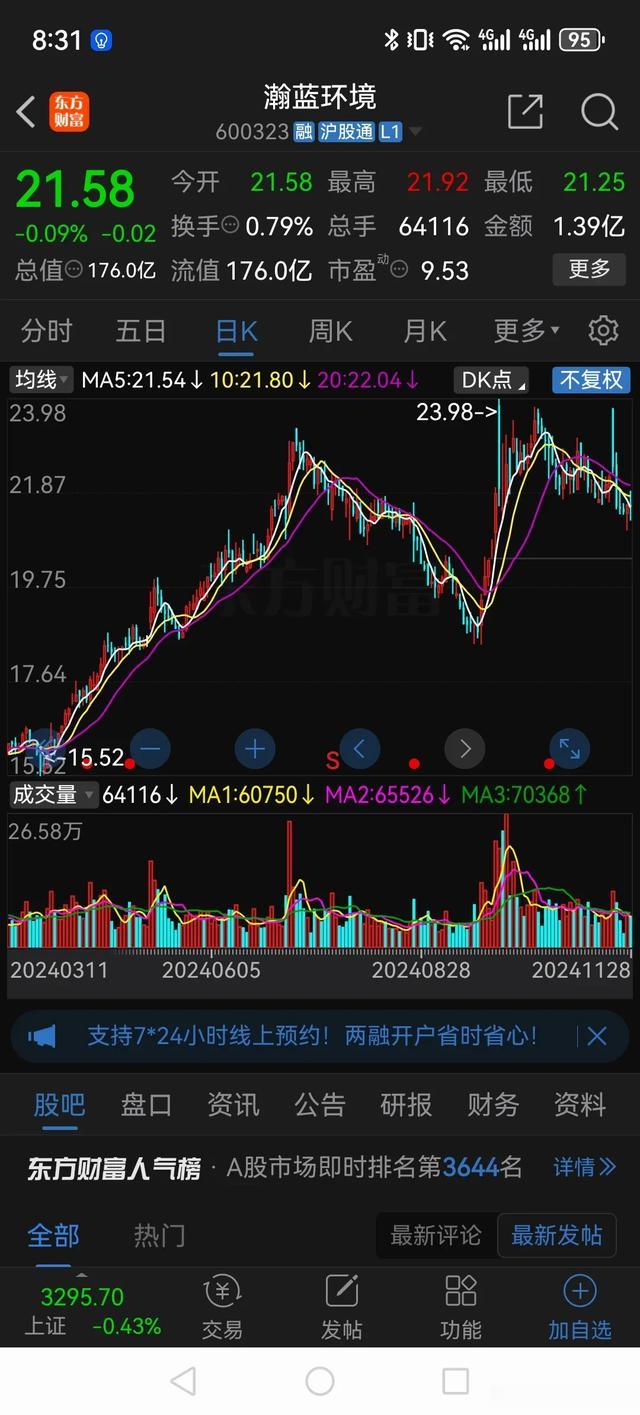The height and width of the screenshot is (1415, 640).
Task: Open the search magnifier icon
Action: 598,112
